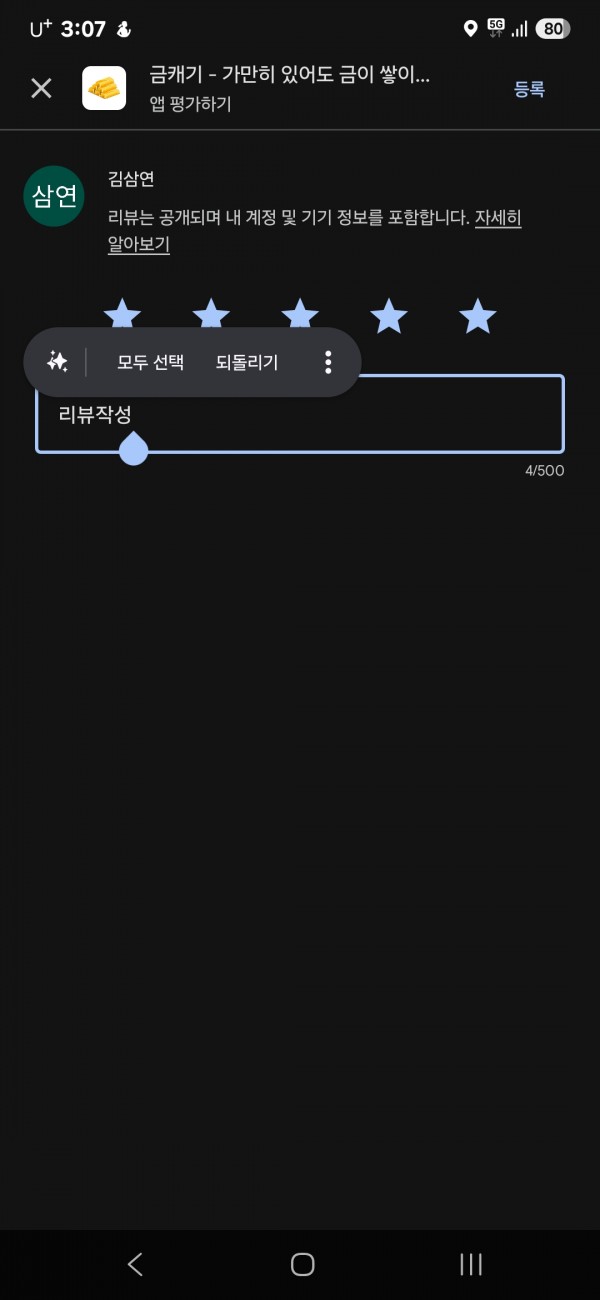Open the 자세히 알아보기 link
Screen dimensions: 600x1300
click(315, 231)
